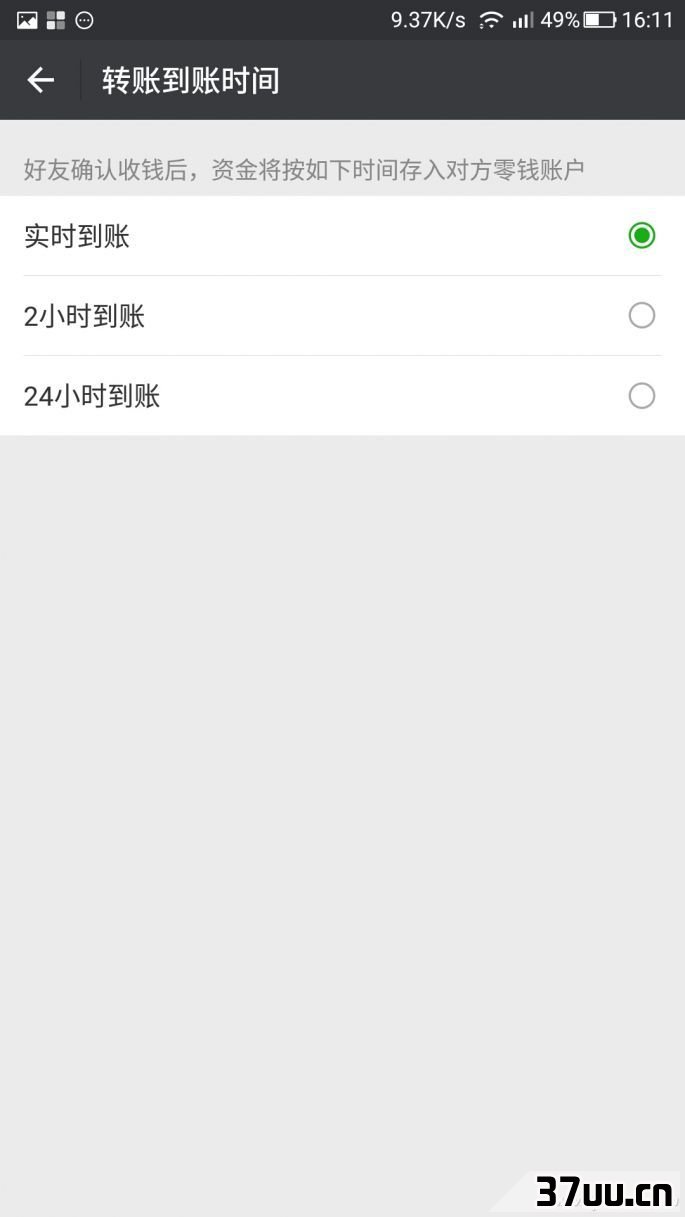This screenshot has height=1217, width=685.
Task: Select 24小时到账 delayed transfer option
Action: tap(342, 396)
